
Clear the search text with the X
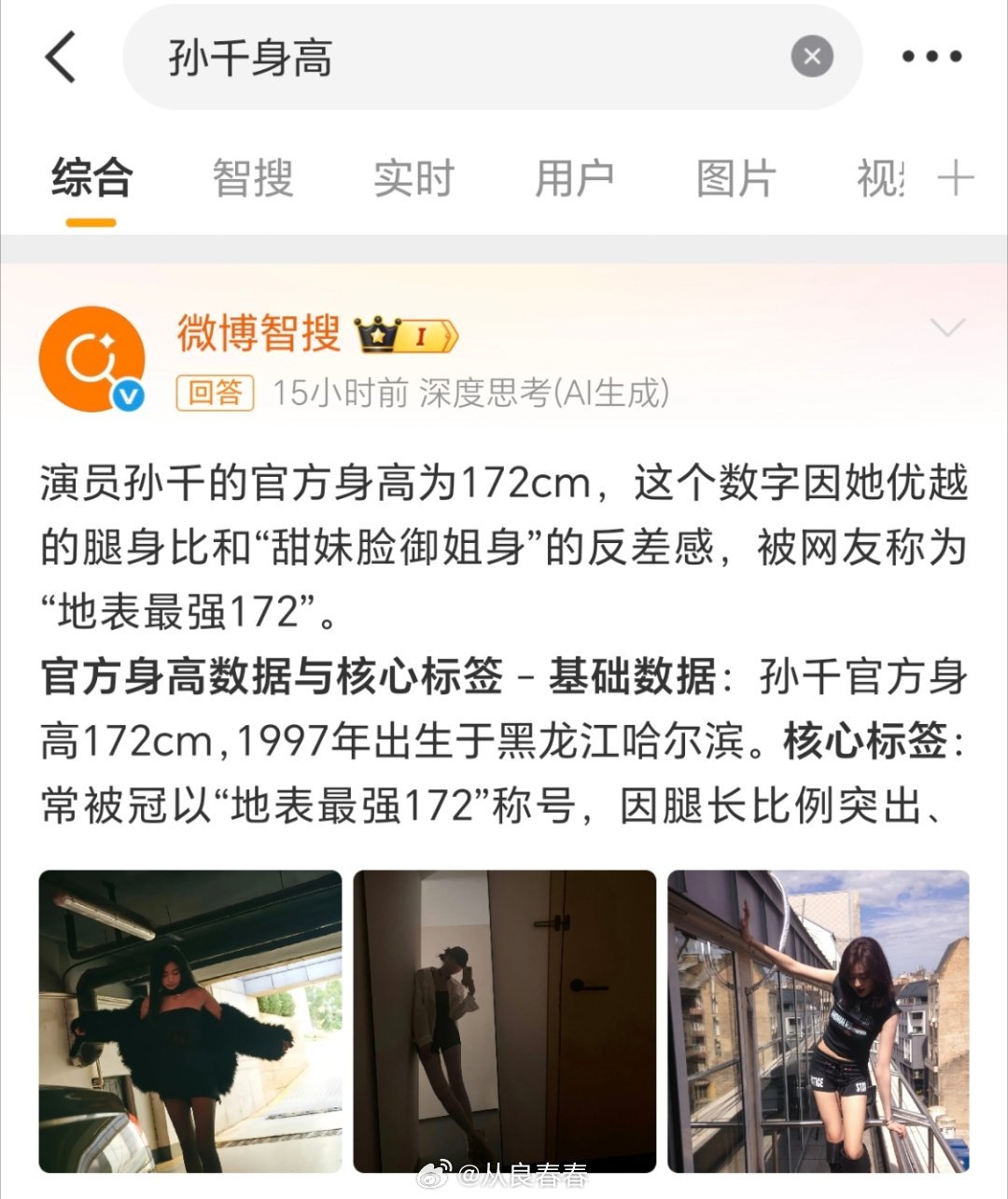(x=812, y=57)
